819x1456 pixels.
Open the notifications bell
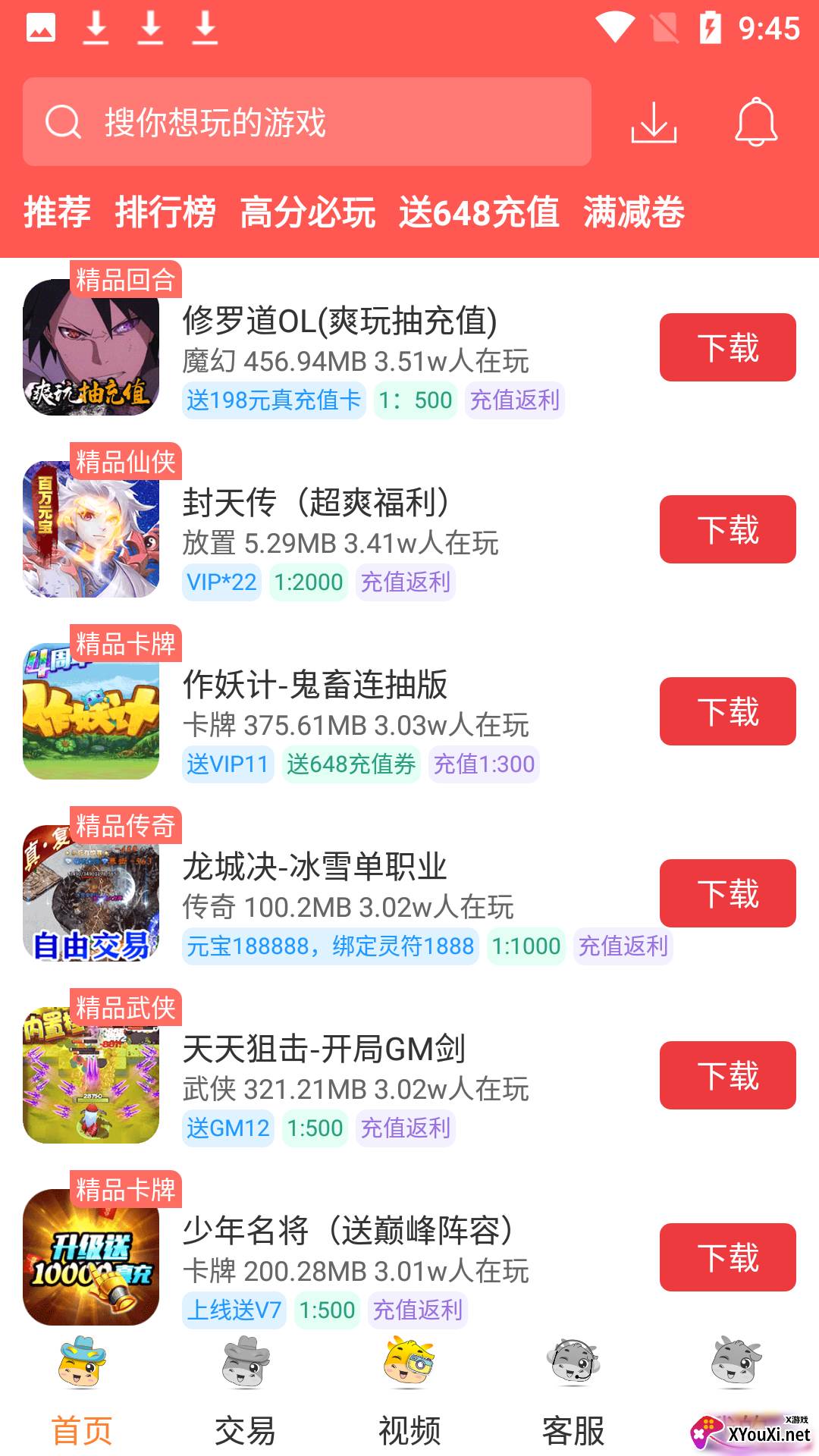coord(756,122)
